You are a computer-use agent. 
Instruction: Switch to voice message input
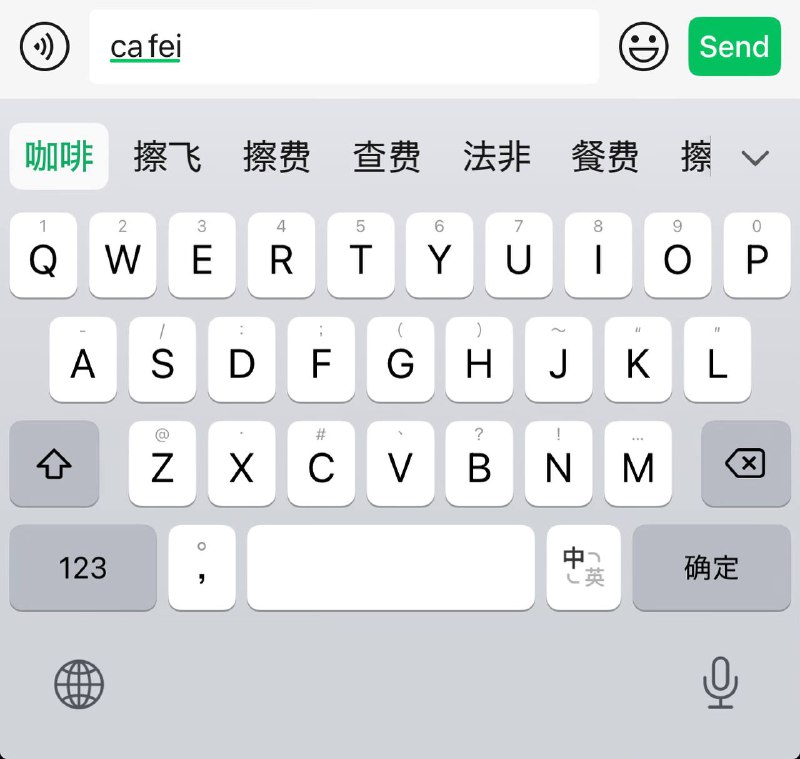tap(45, 46)
